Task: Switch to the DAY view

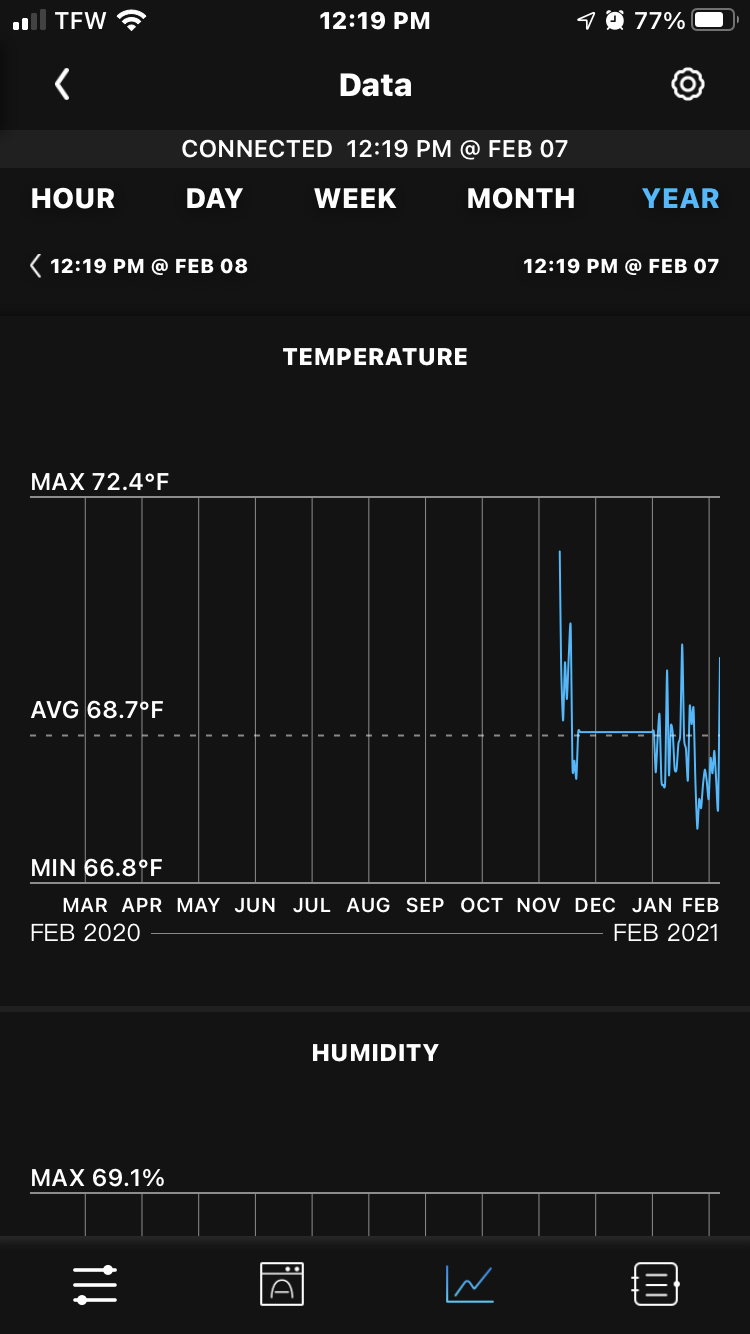Action: click(x=214, y=198)
